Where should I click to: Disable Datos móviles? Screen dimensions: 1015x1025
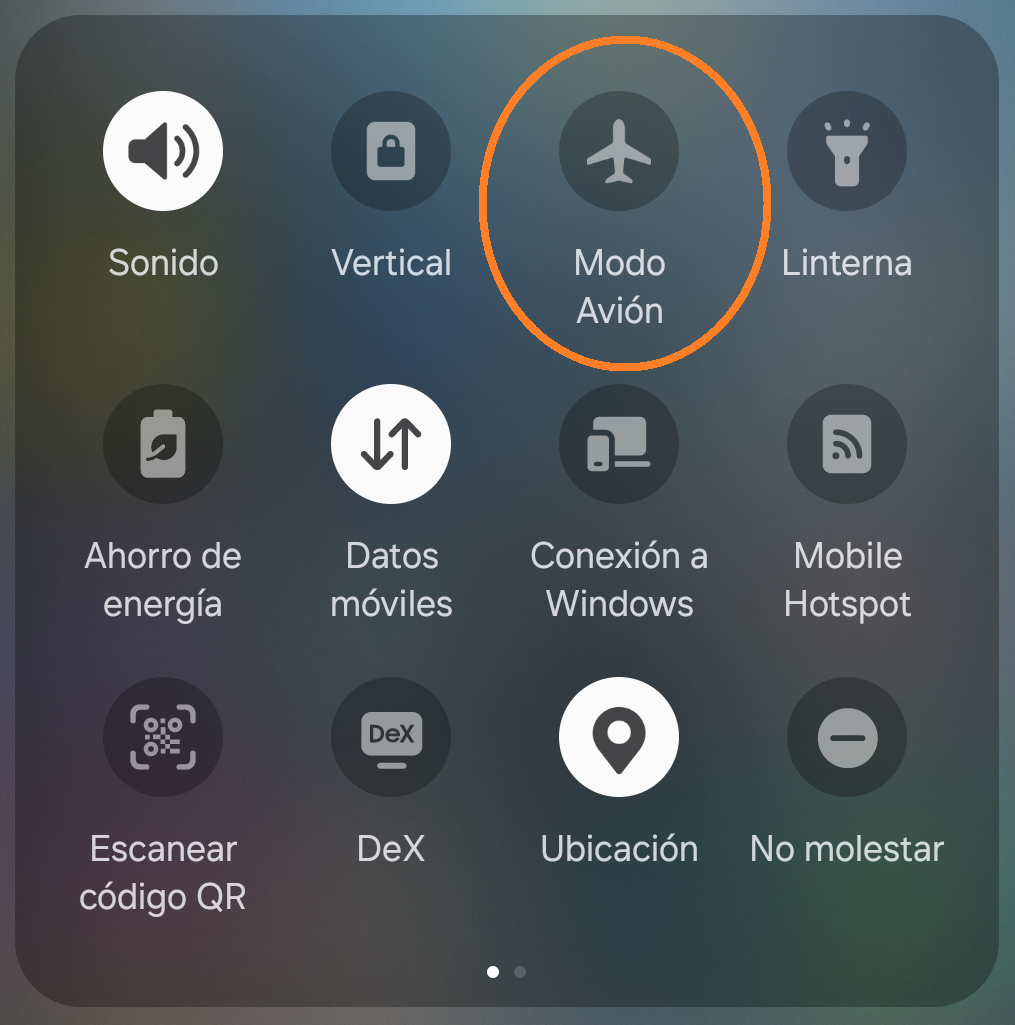click(x=391, y=444)
